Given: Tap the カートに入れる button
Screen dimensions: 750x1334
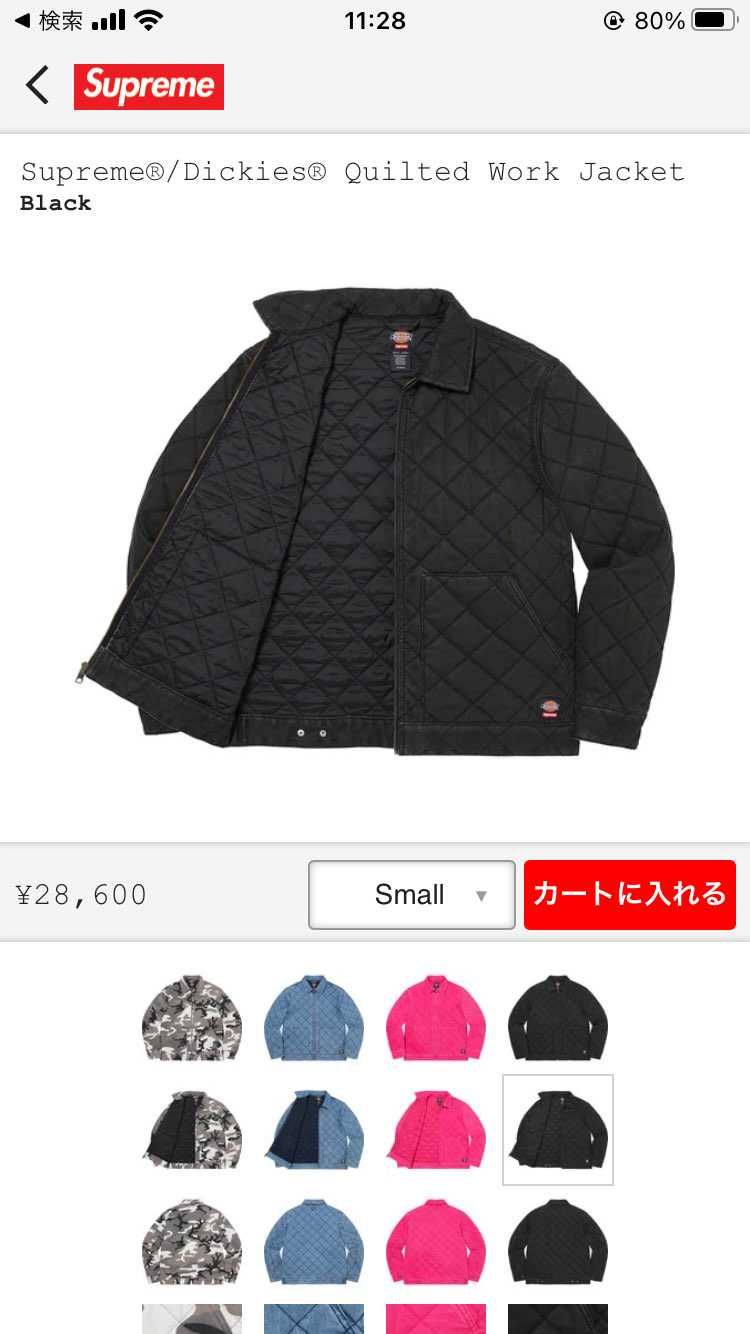Looking at the screenshot, I should [629, 894].
